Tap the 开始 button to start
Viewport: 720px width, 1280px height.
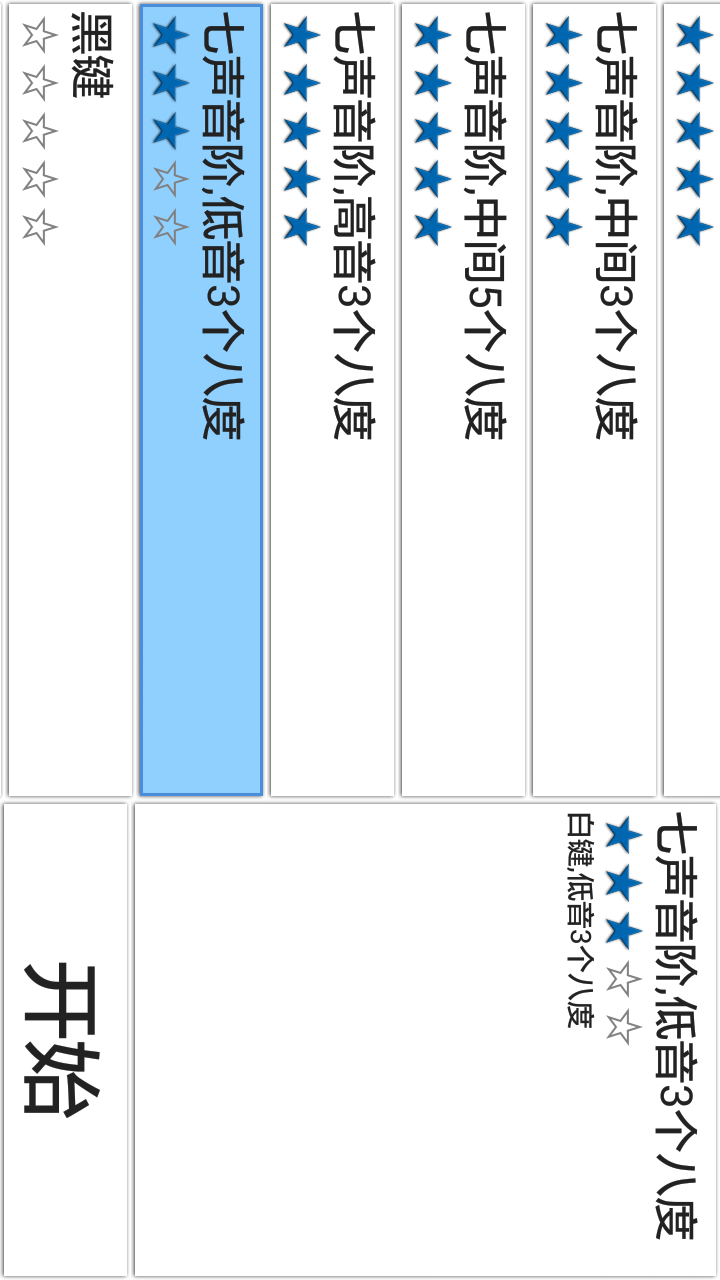[x=65, y=1039]
